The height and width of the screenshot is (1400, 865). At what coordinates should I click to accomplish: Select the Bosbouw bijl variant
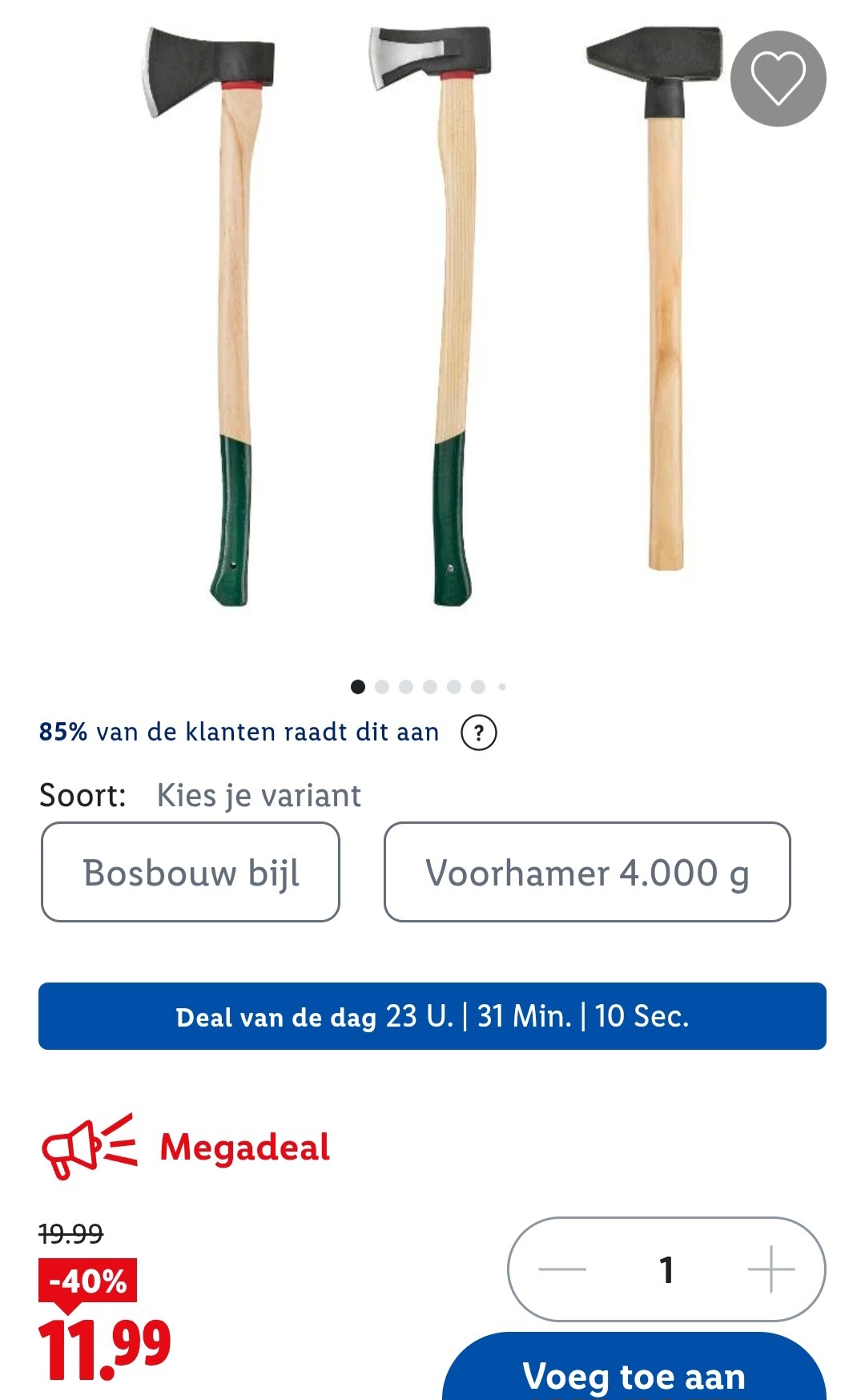pyautogui.click(x=190, y=873)
